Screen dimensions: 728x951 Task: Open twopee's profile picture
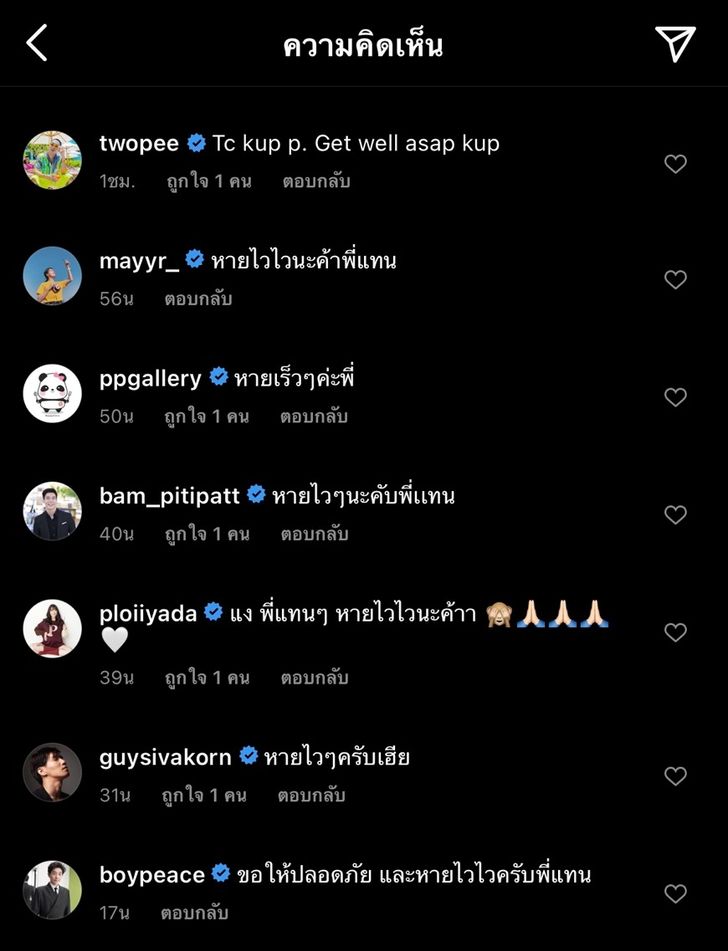coord(52,159)
